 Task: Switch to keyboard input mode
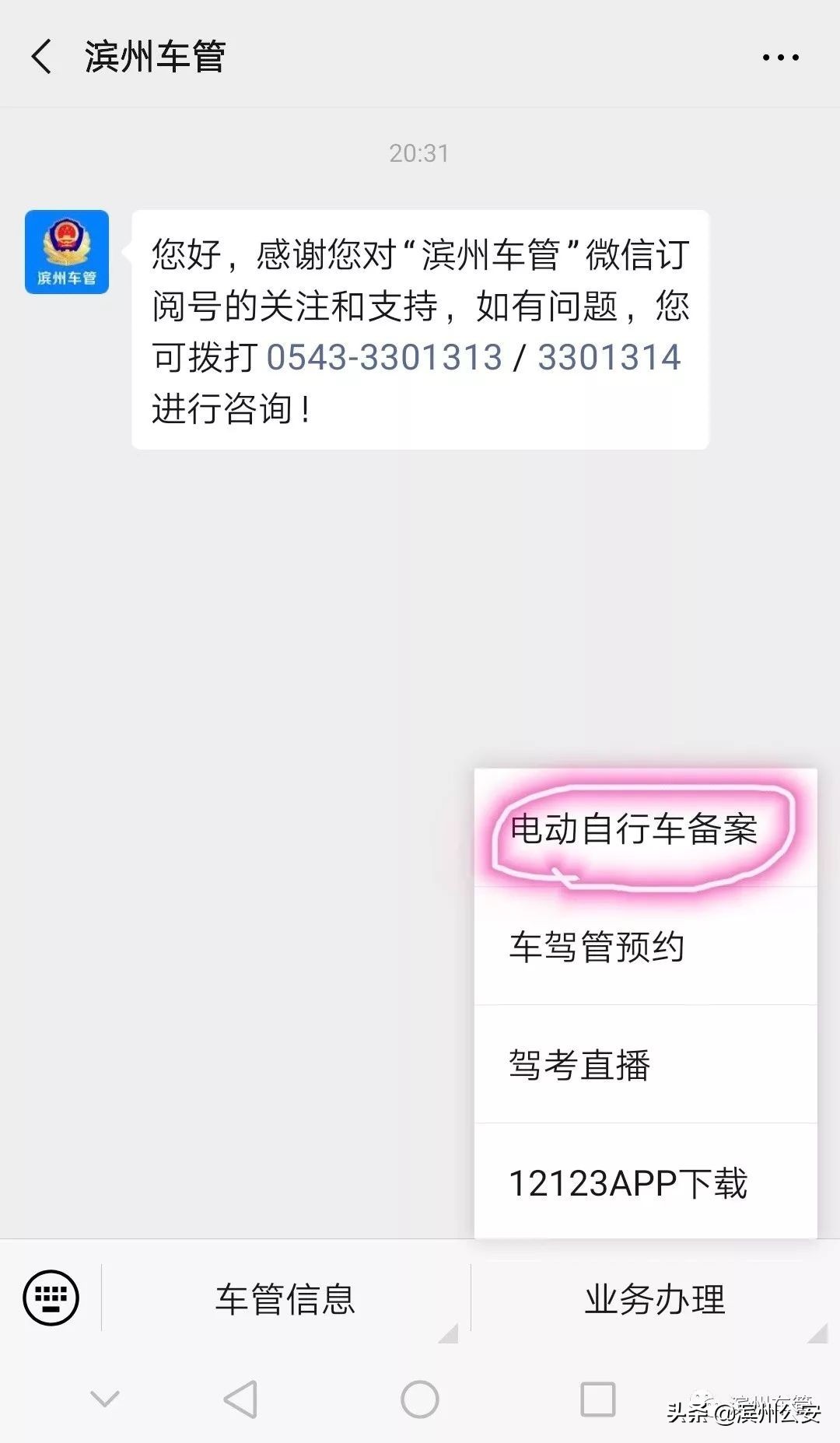point(51,1298)
